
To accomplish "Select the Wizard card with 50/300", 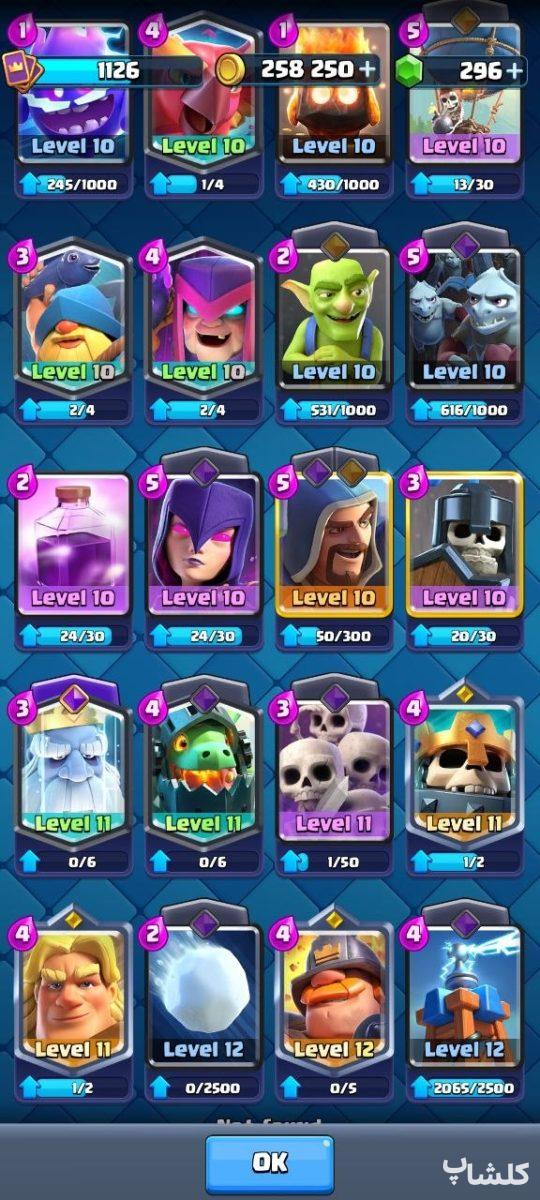I will tap(333, 545).
